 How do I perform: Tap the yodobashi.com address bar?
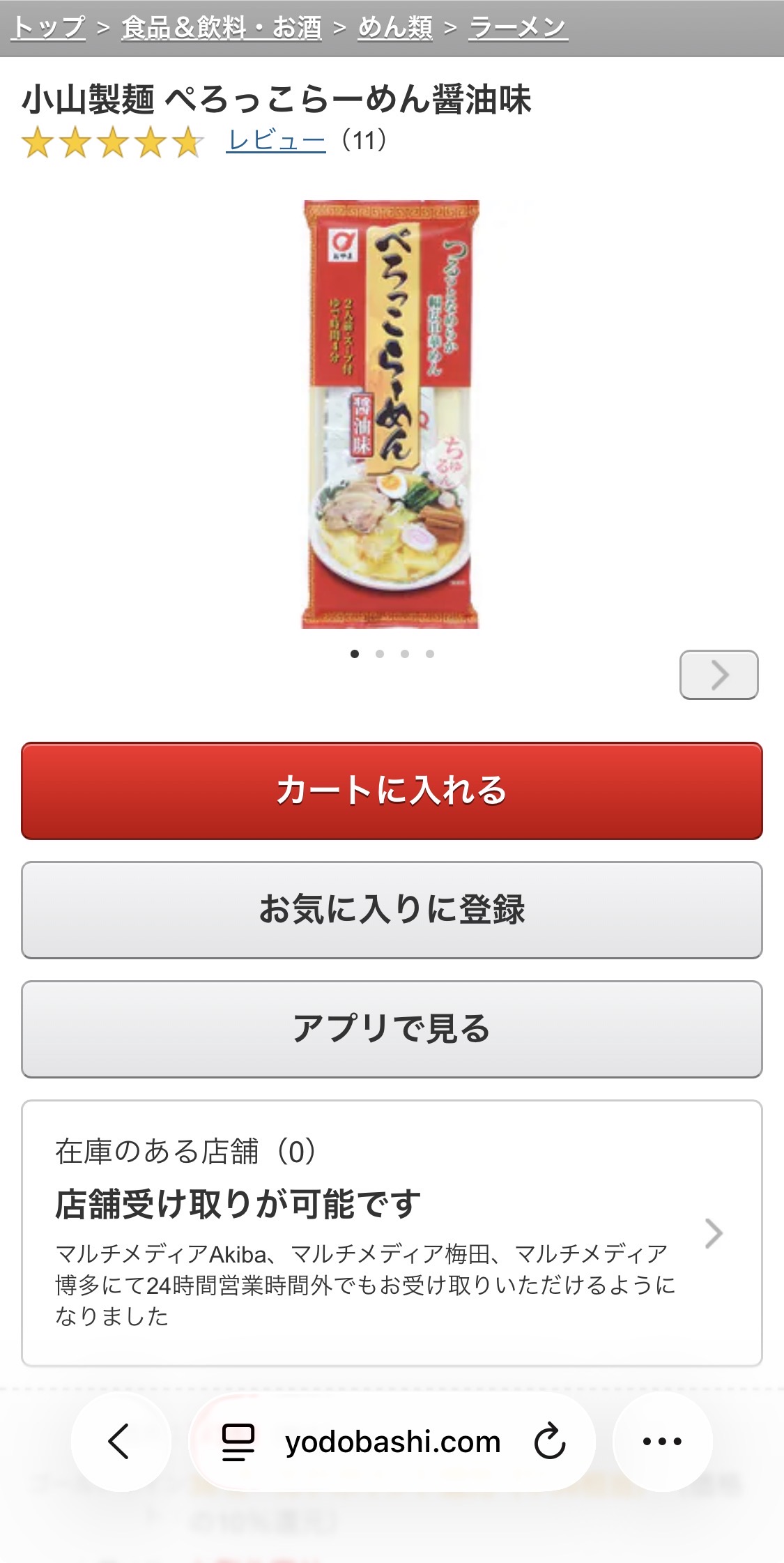click(x=392, y=1442)
